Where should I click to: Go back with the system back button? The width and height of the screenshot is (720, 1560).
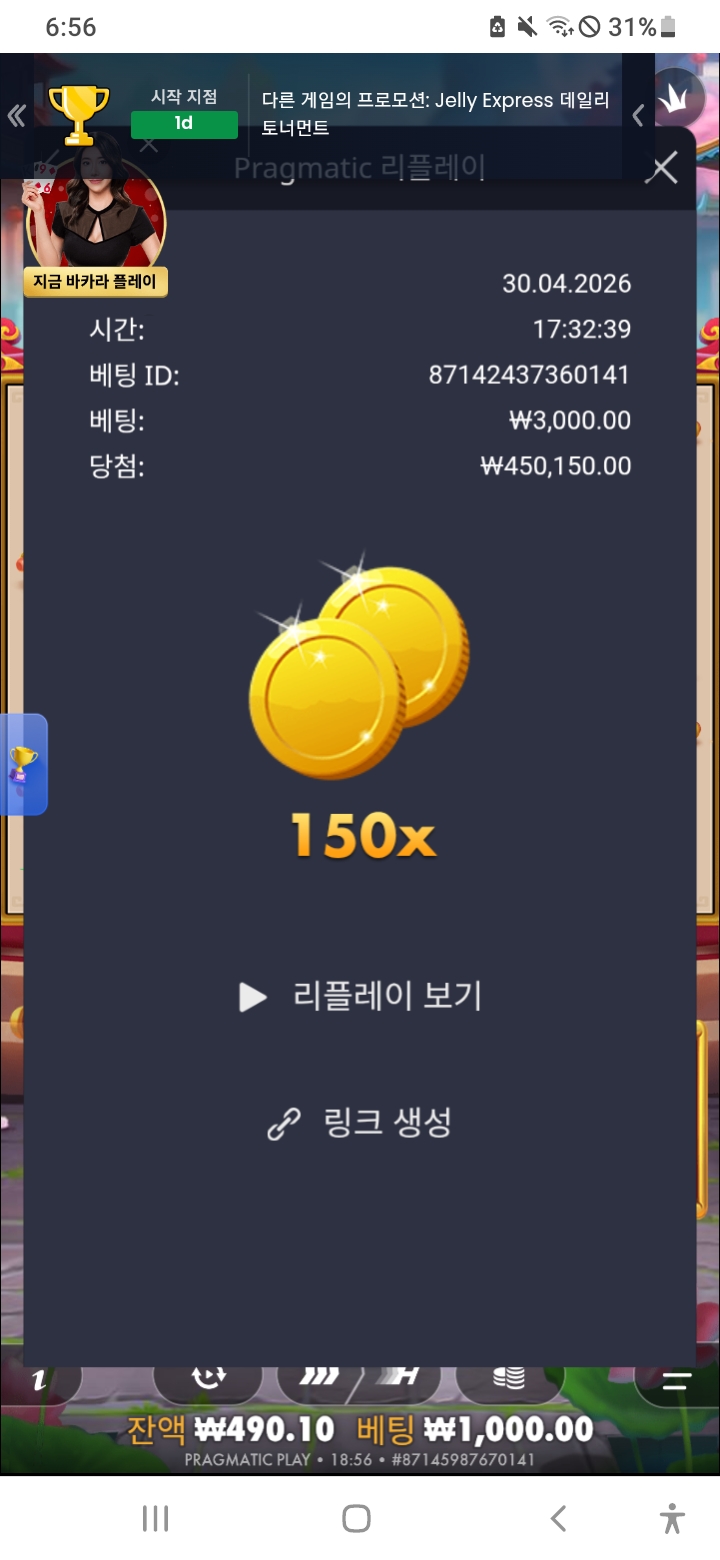pos(559,1518)
